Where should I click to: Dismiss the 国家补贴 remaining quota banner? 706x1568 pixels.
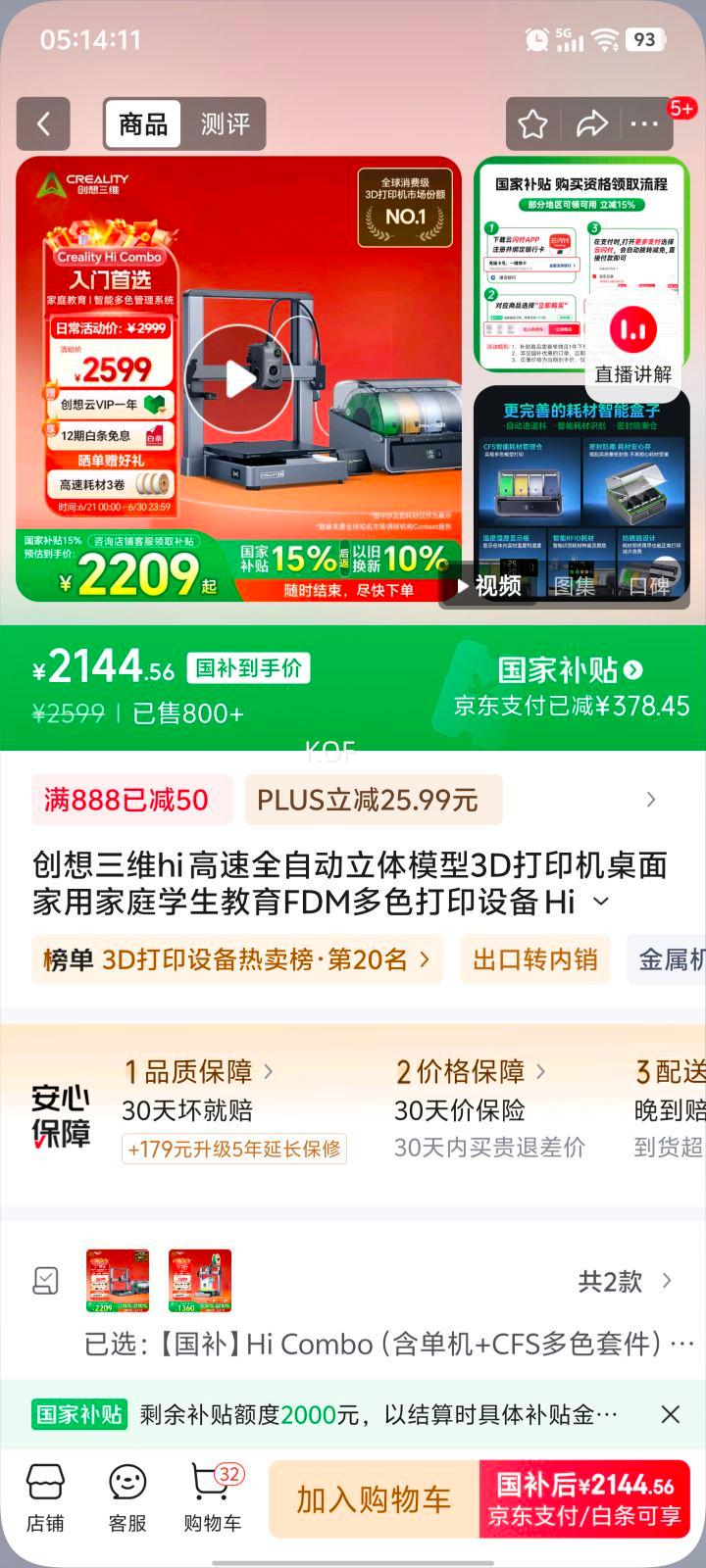point(670,1414)
